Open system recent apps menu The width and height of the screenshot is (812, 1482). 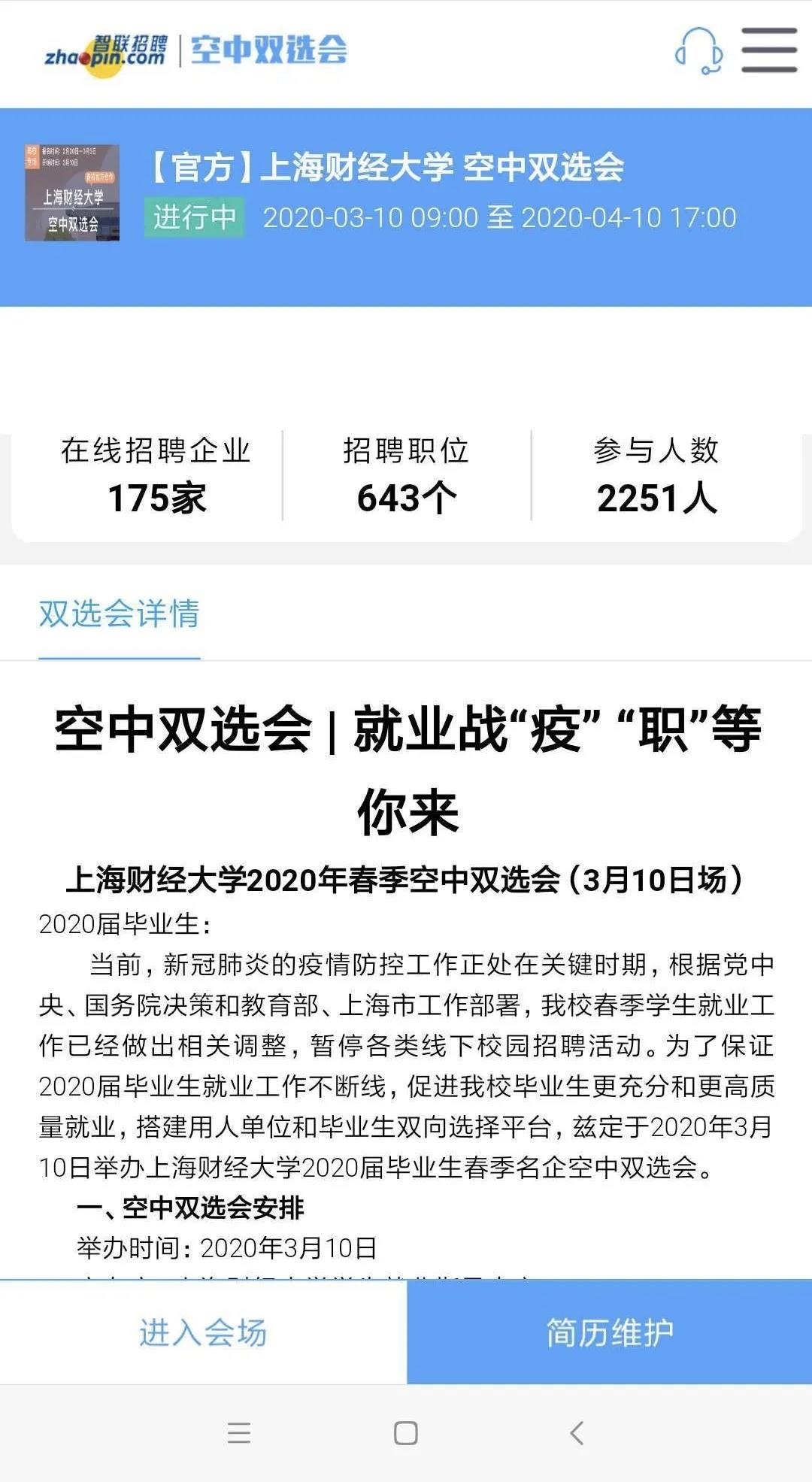tap(239, 1433)
